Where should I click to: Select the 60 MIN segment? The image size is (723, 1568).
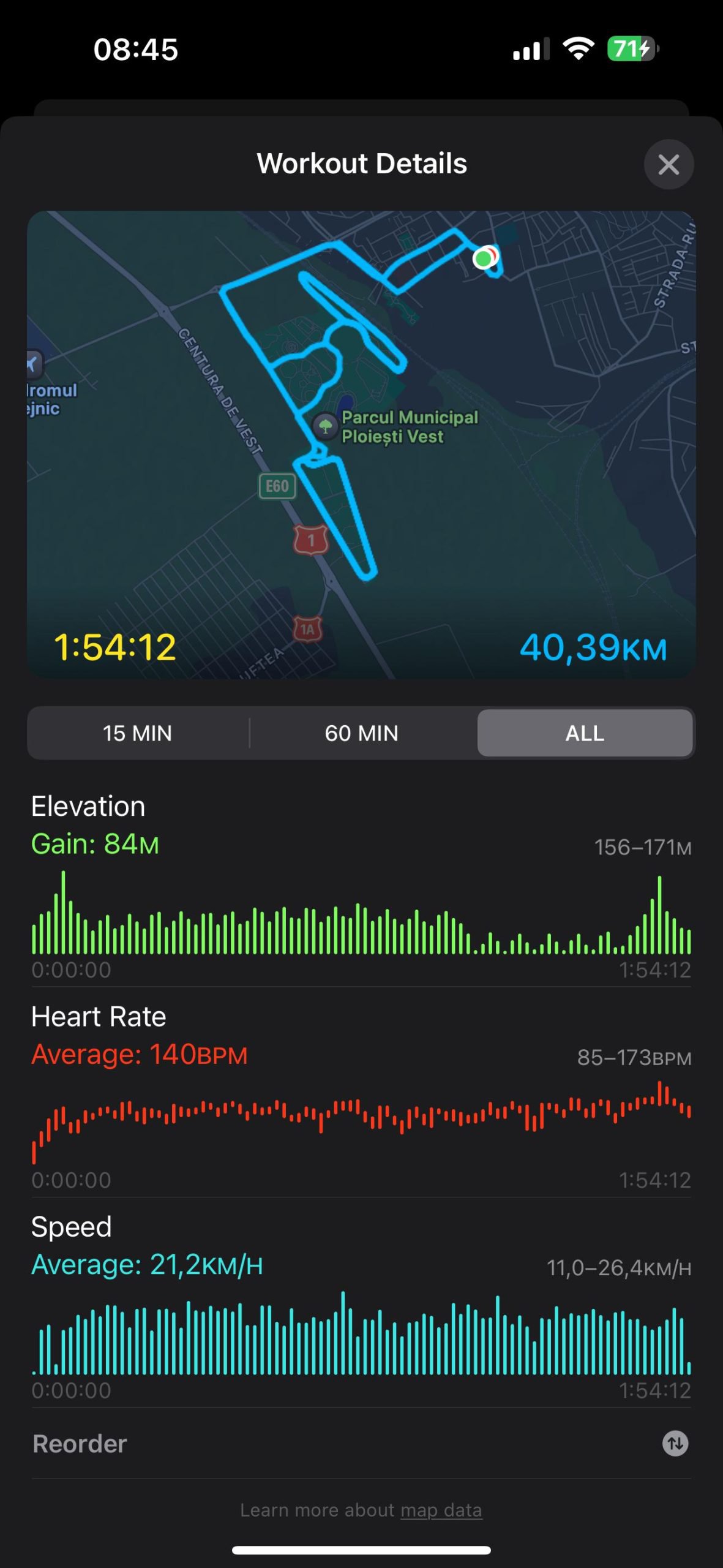pos(361,733)
